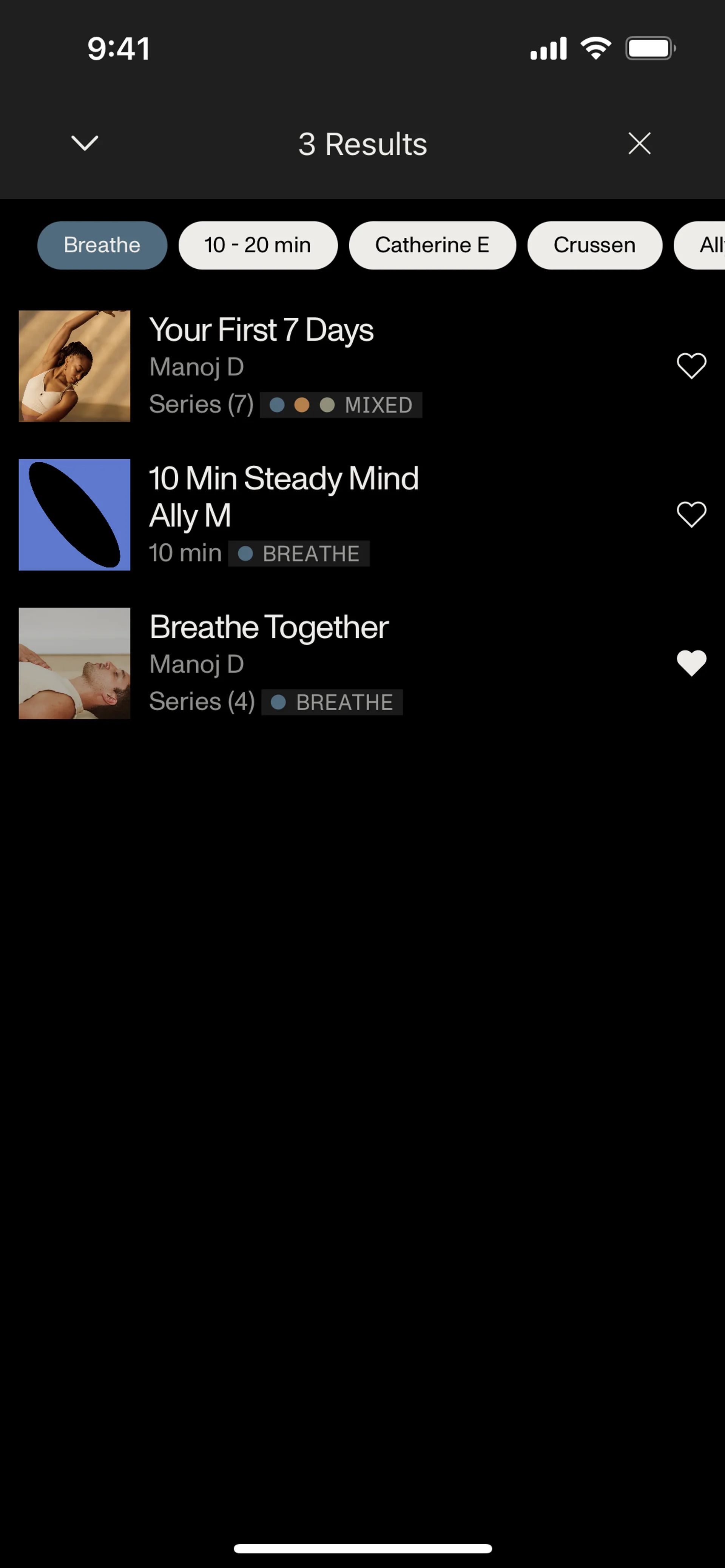The image size is (725, 1568).
Task: Unfavorite Breathe Together
Action: pyautogui.click(x=691, y=663)
